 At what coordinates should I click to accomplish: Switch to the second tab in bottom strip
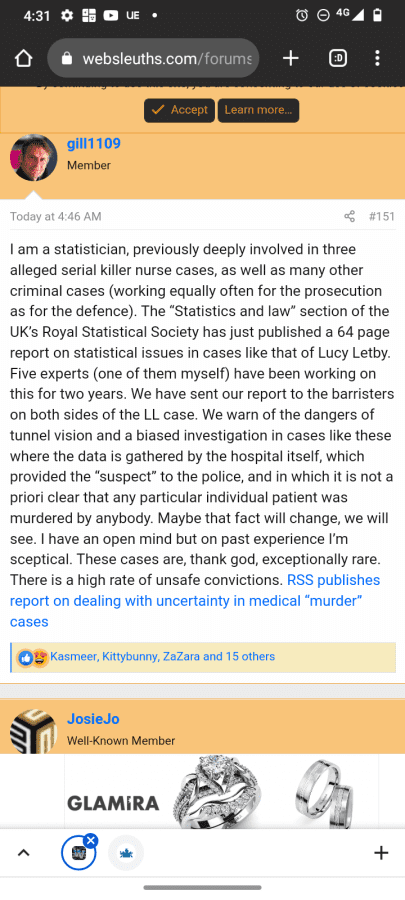(126, 854)
